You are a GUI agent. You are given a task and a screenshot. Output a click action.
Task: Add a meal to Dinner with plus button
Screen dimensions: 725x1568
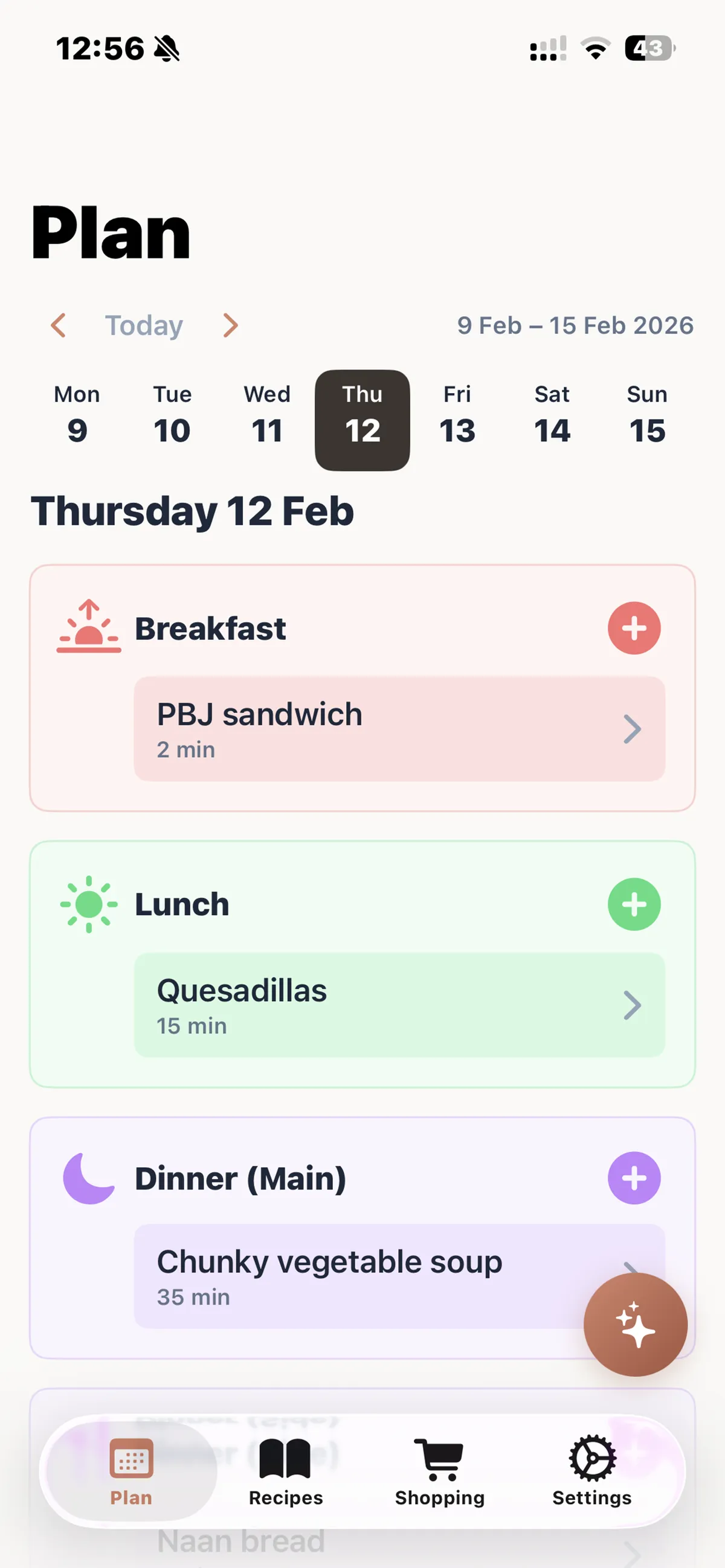pos(634,1177)
